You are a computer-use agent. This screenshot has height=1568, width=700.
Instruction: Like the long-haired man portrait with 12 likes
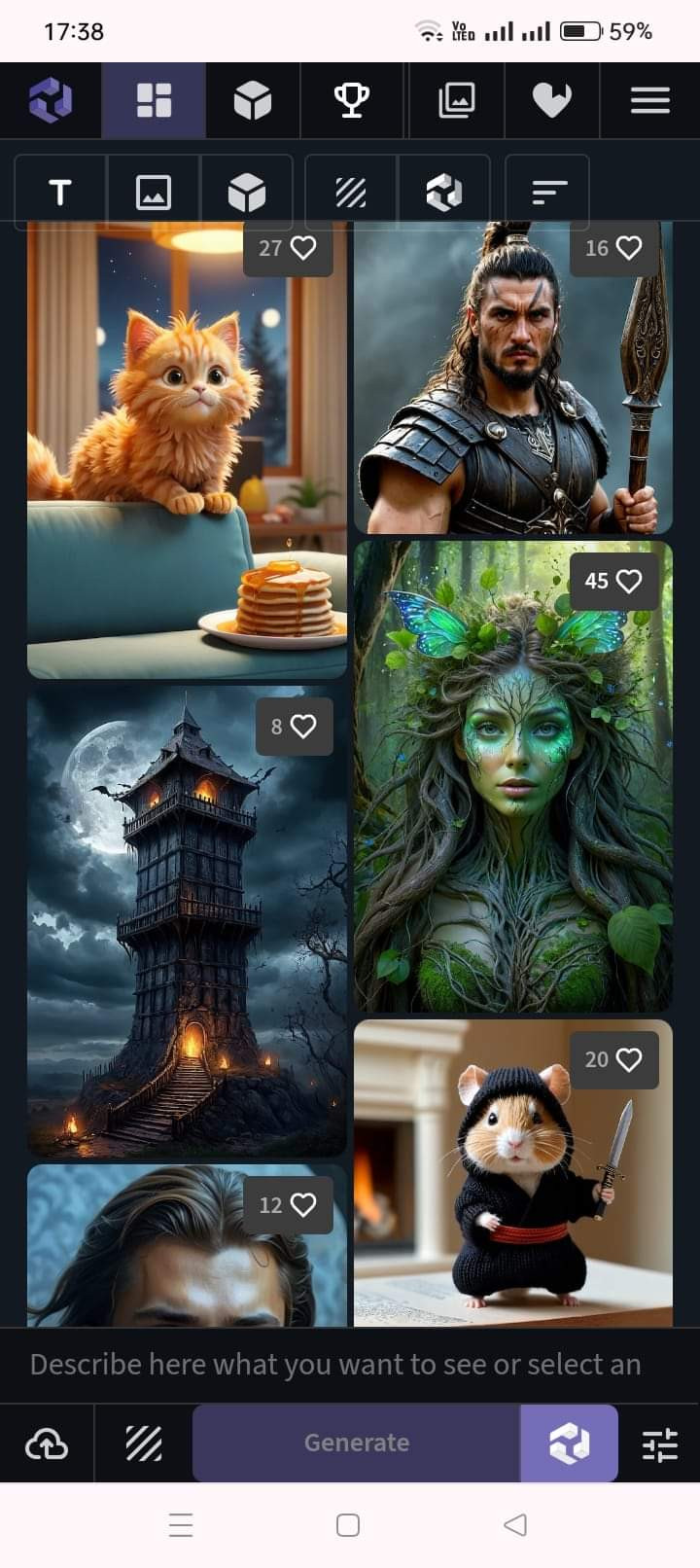tap(303, 1205)
